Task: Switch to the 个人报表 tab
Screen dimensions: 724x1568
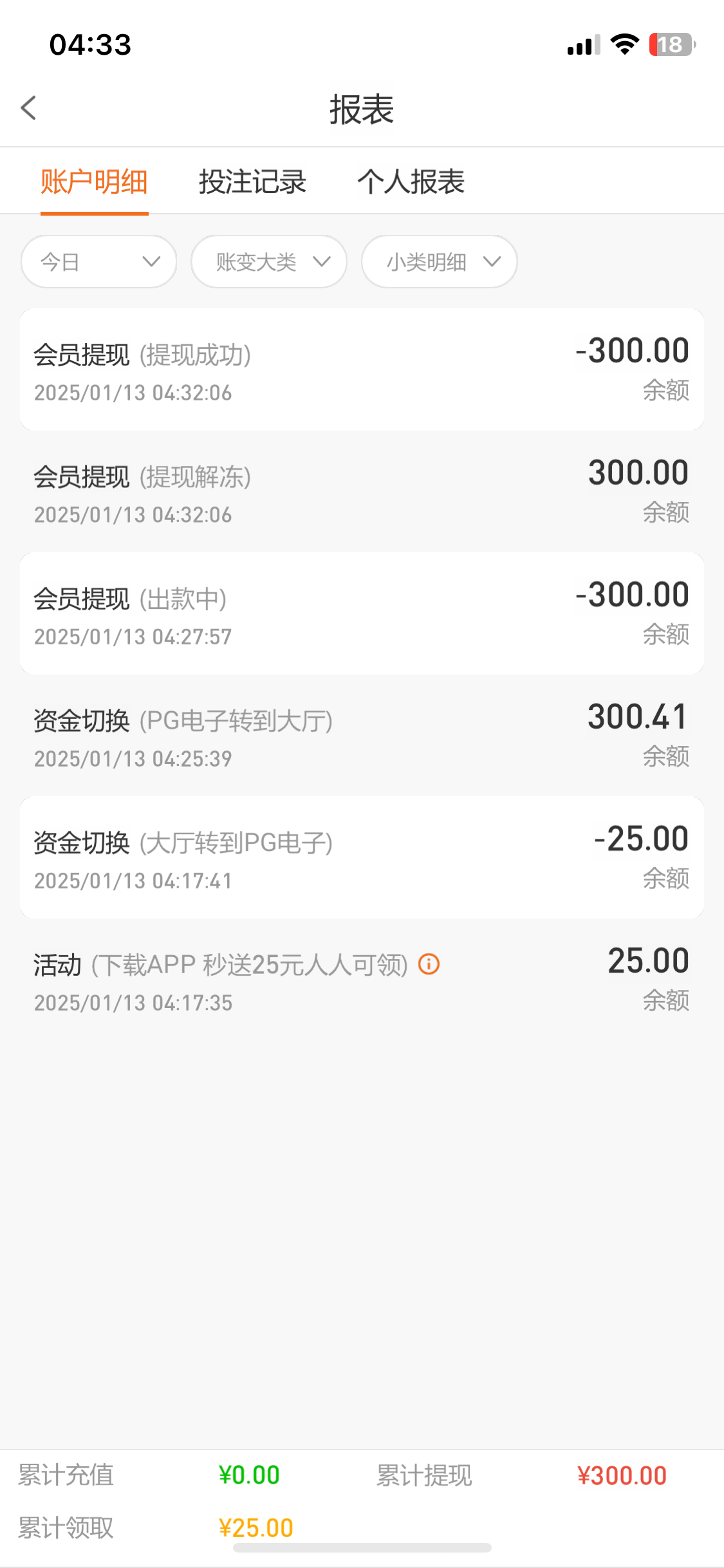Action: coord(411,182)
